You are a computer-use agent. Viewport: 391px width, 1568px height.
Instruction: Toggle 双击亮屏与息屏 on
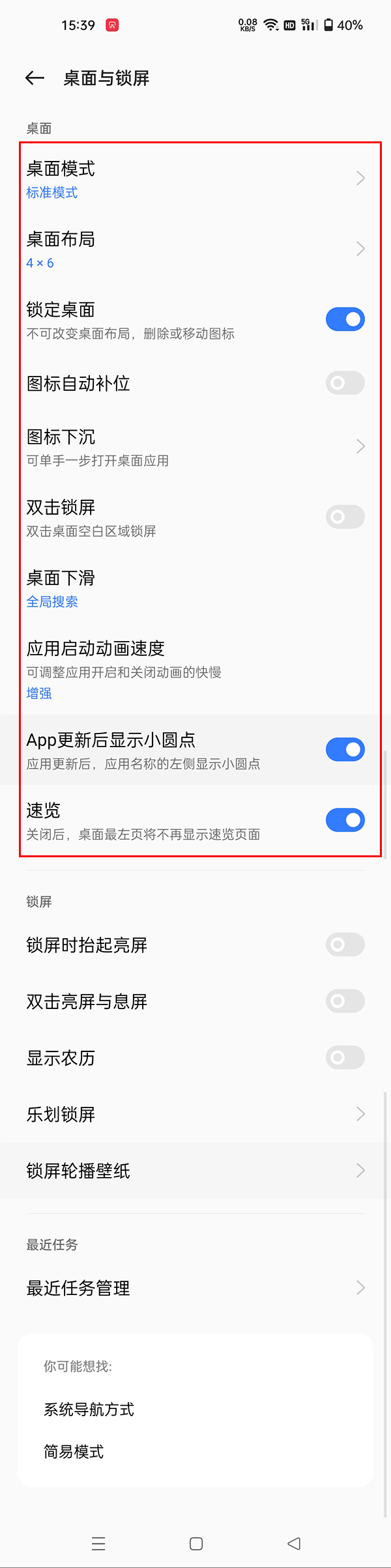click(345, 1001)
